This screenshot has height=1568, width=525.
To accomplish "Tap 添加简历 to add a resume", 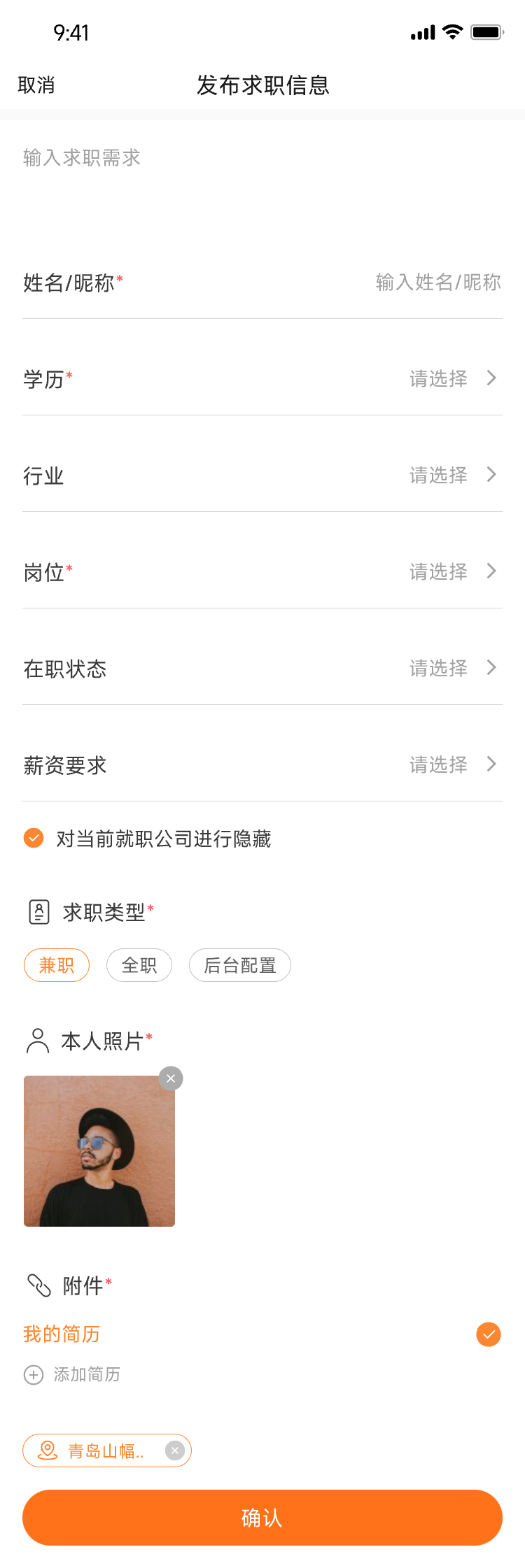I will [x=72, y=1375].
